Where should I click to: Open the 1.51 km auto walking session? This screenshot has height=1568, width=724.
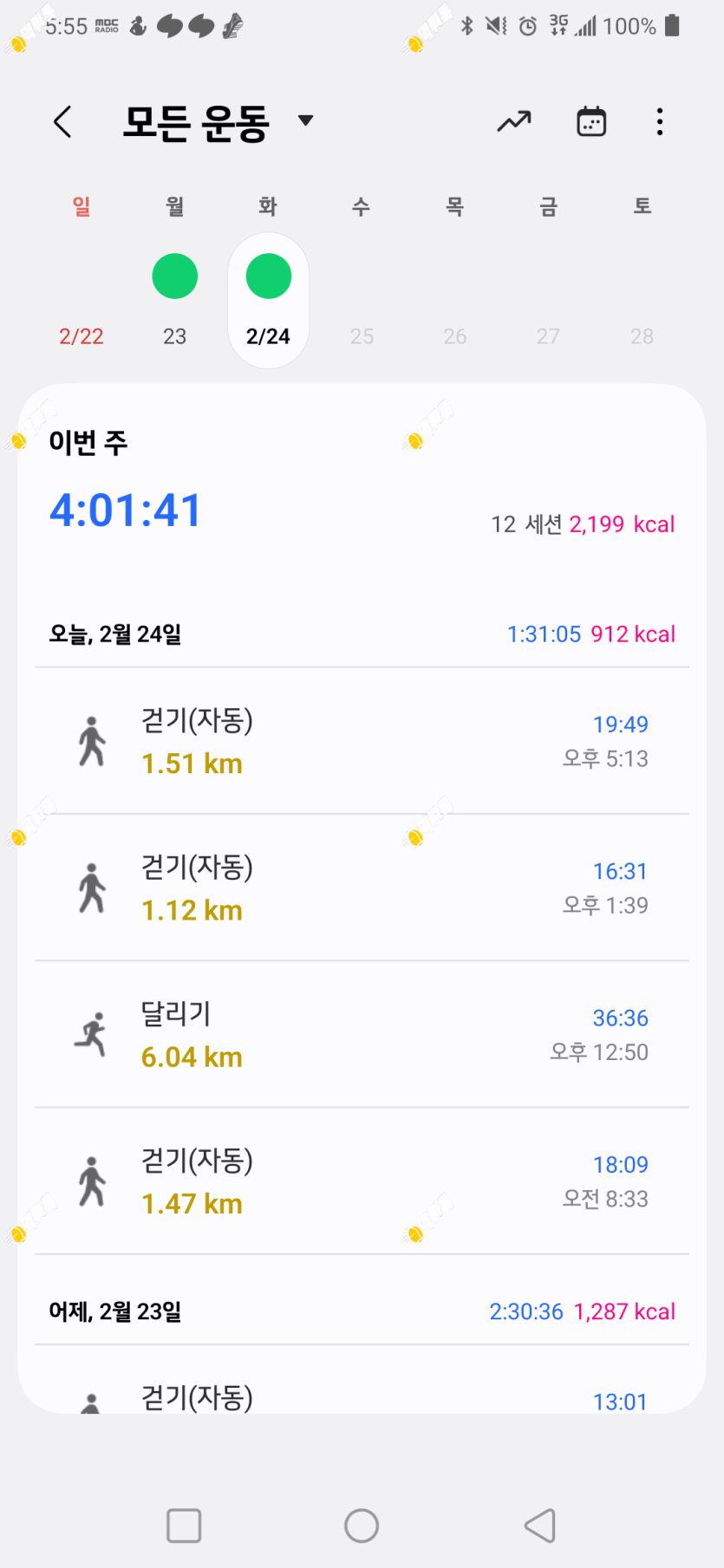pos(362,741)
